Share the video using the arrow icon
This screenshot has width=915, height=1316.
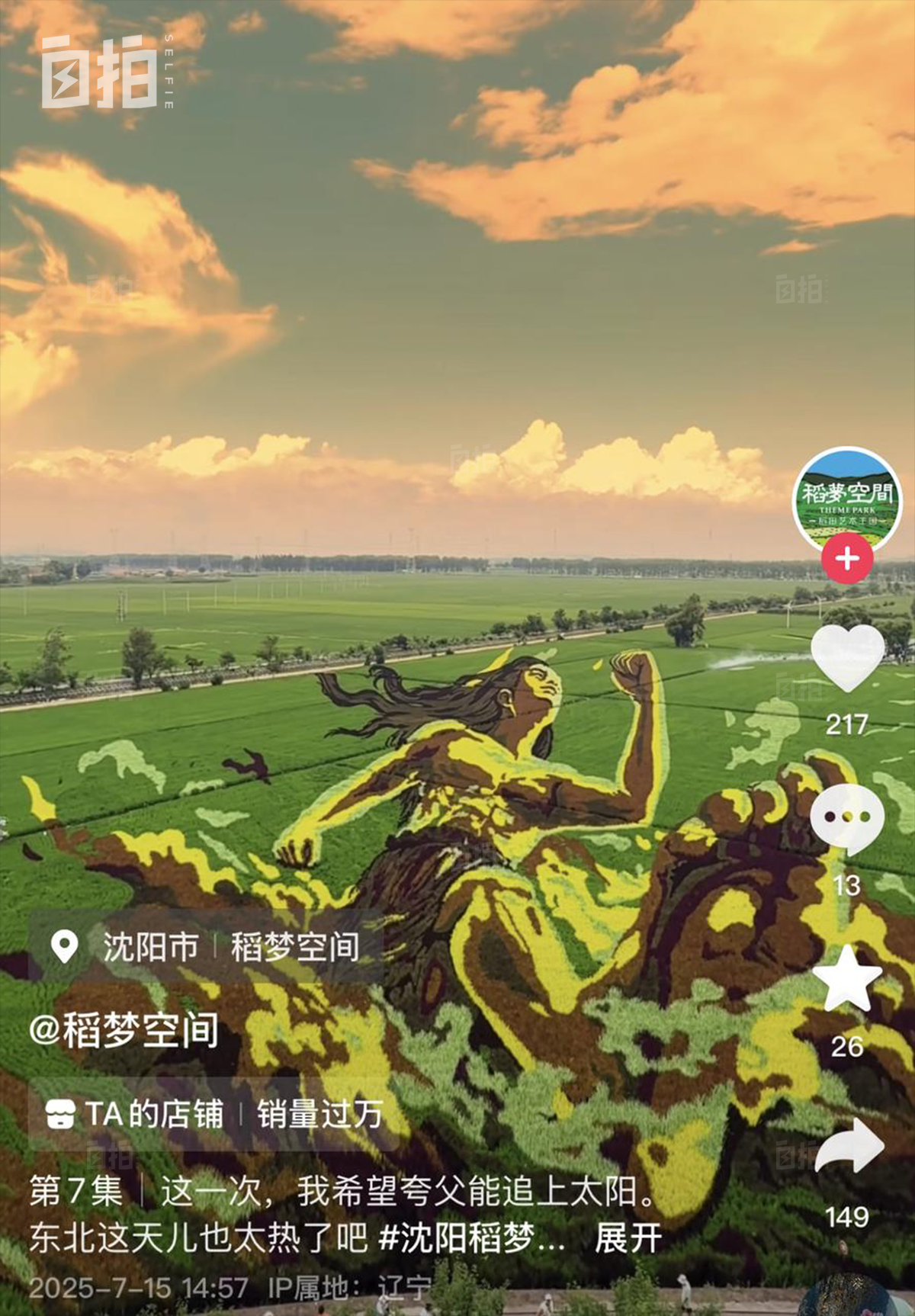(x=848, y=1146)
